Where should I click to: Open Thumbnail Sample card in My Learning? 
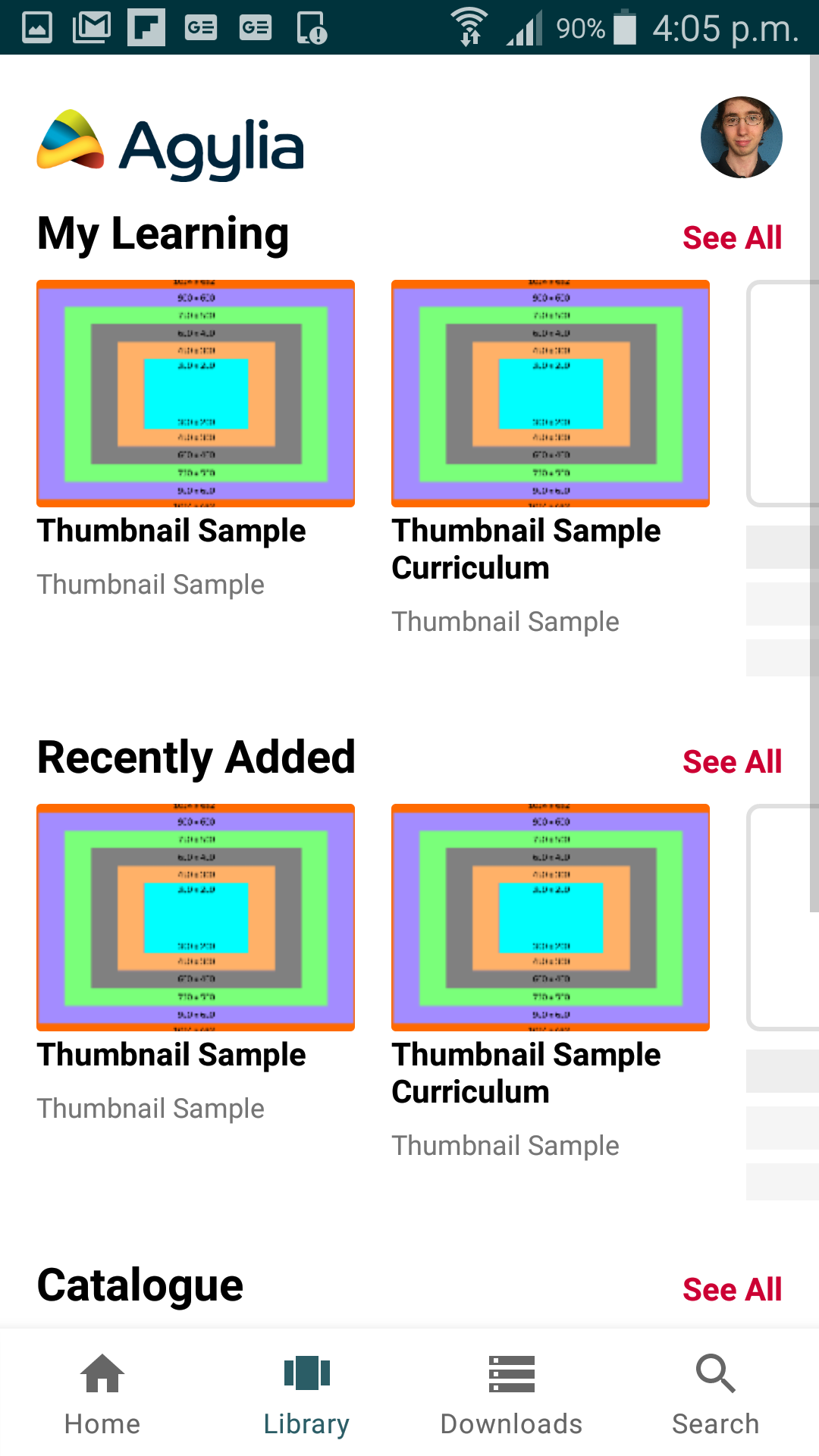pyautogui.click(x=196, y=440)
